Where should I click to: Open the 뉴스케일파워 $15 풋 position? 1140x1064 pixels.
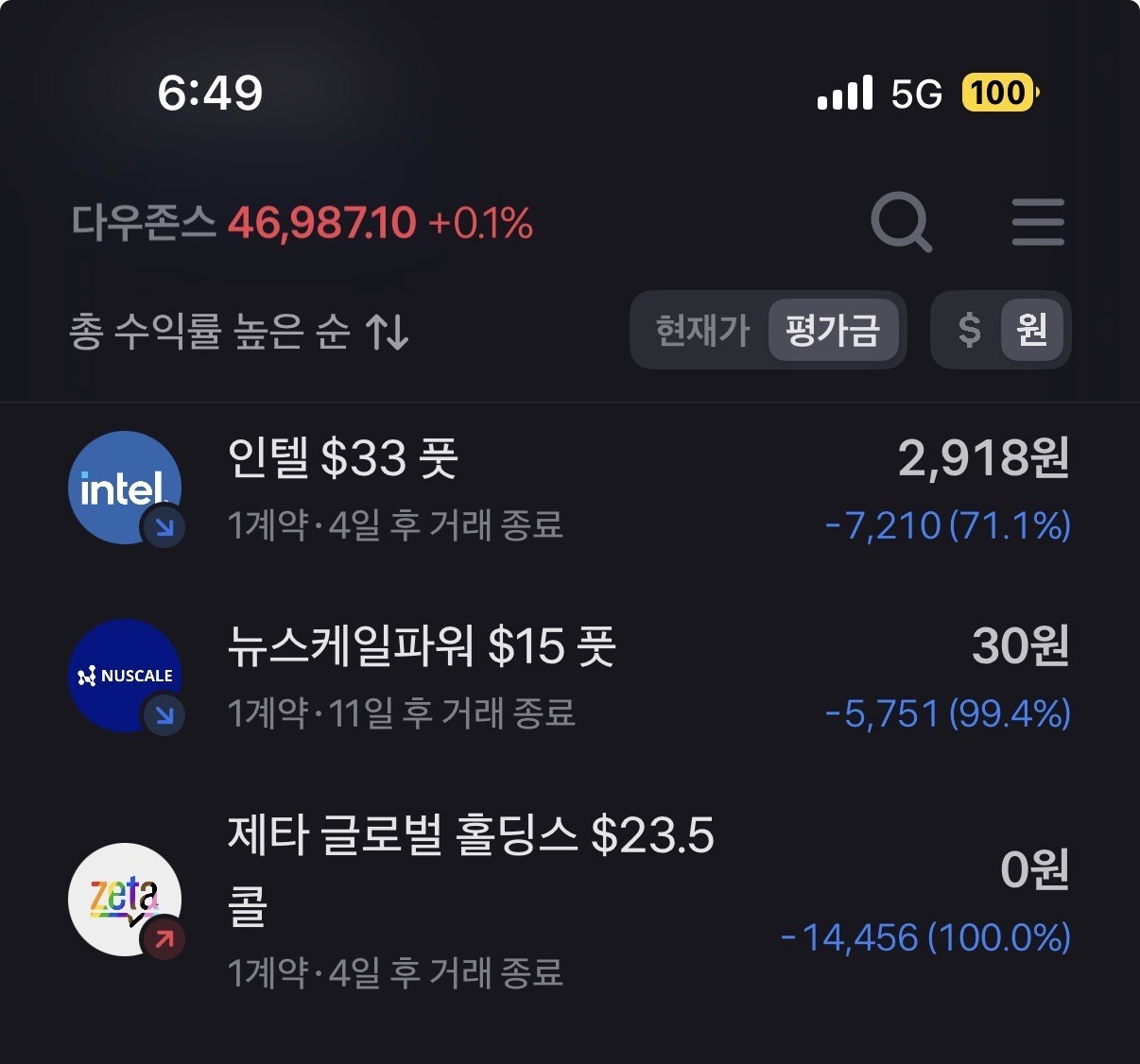(569, 677)
